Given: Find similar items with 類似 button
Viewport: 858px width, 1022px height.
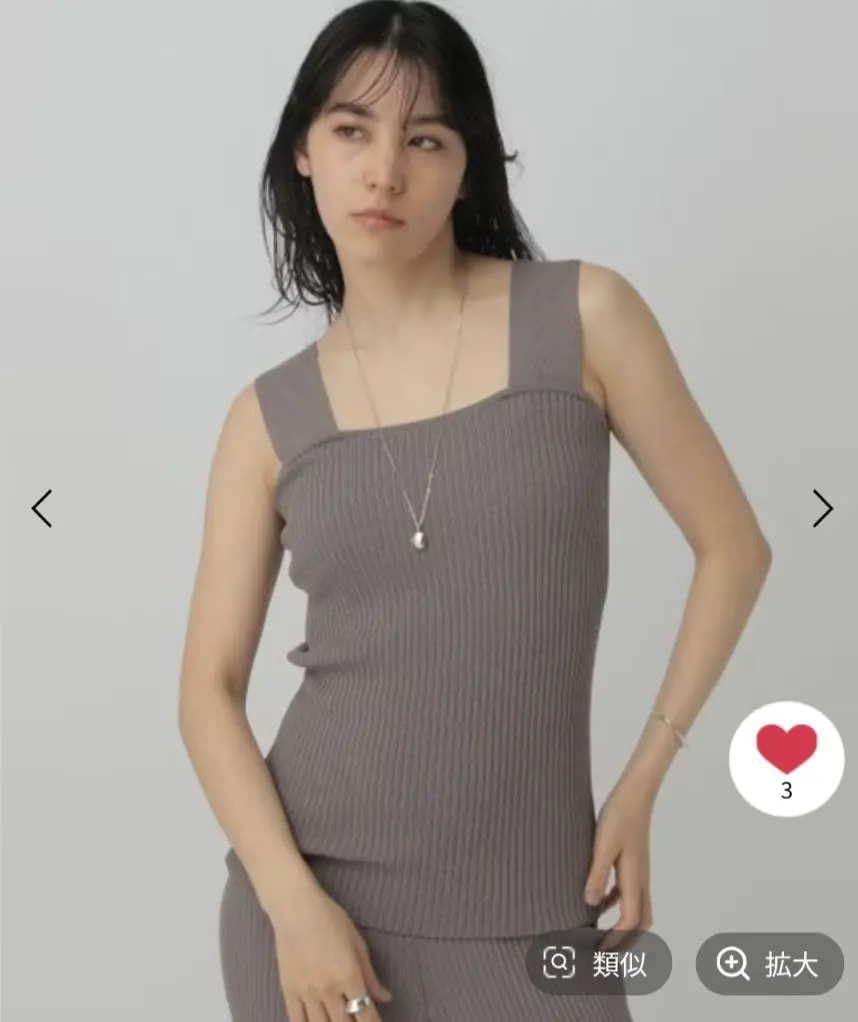Looking at the screenshot, I should click(598, 963).
